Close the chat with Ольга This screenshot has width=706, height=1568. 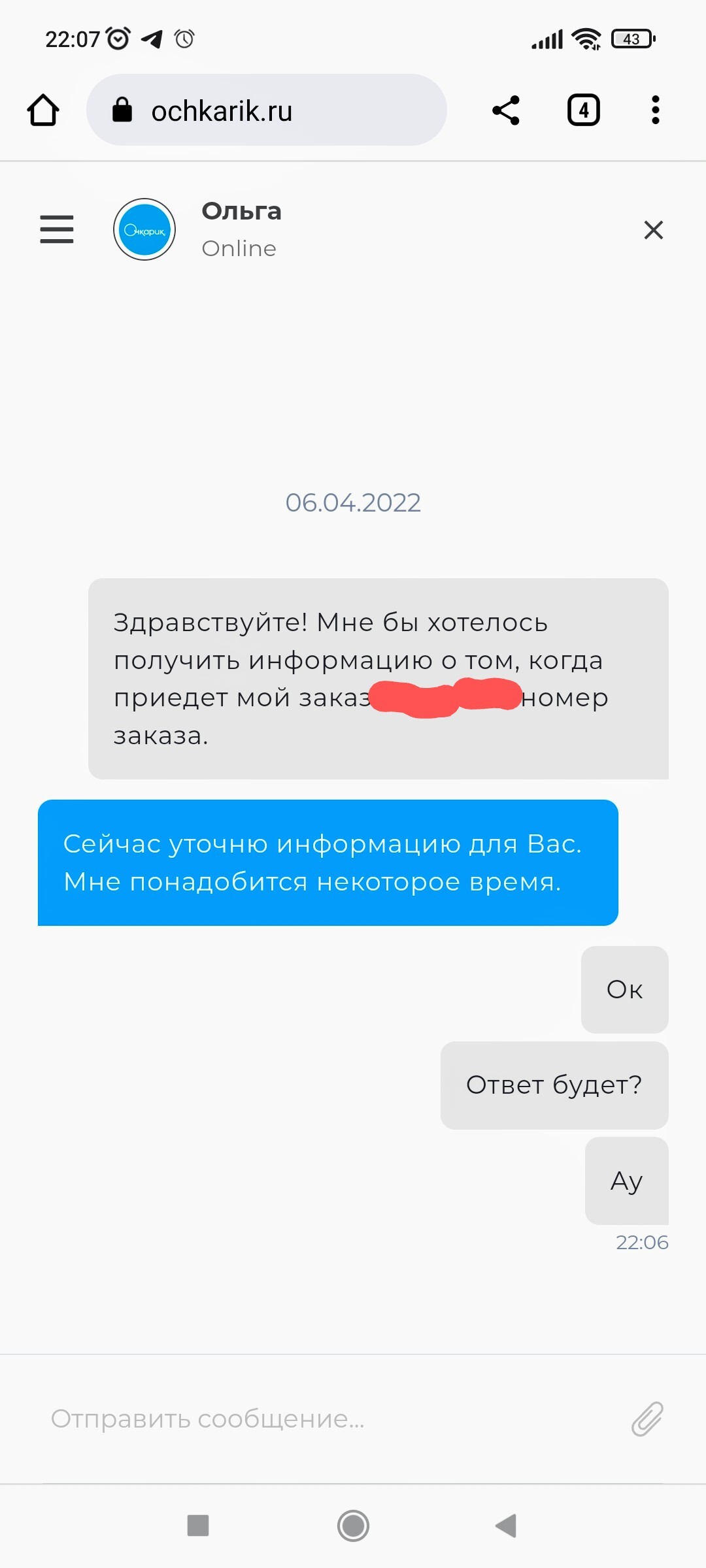653,230
